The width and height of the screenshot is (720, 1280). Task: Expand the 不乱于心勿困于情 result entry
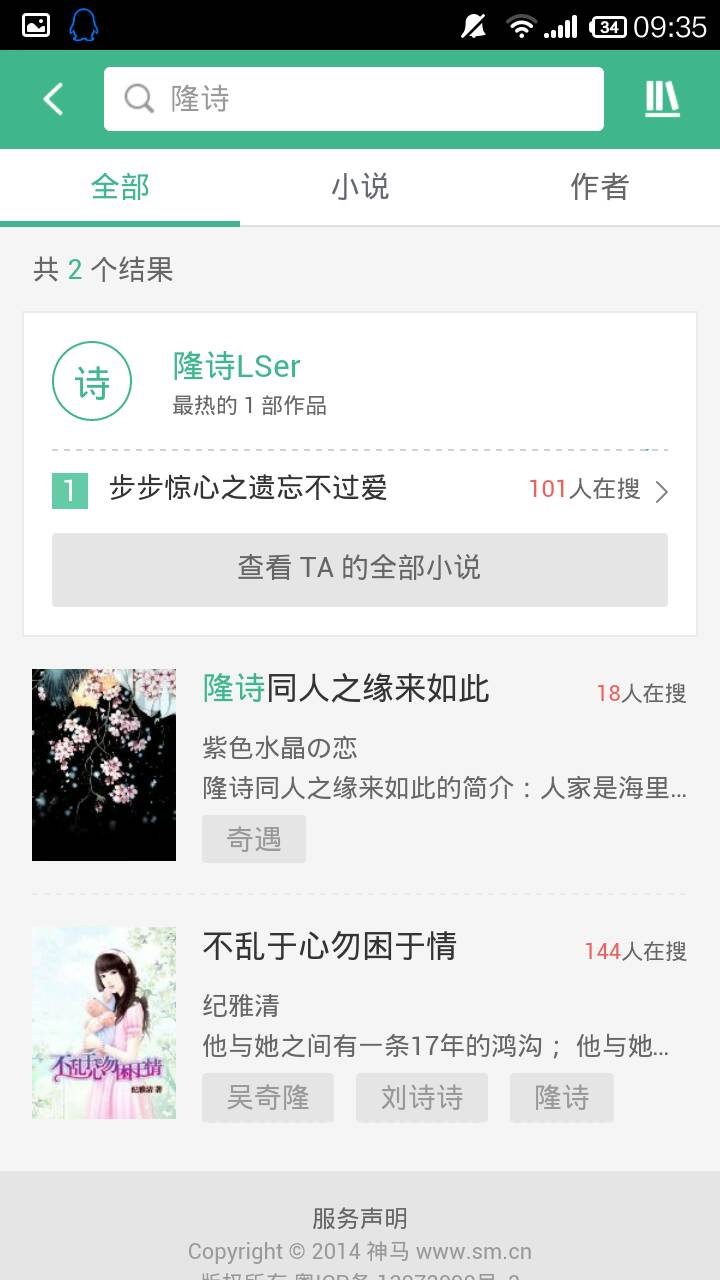[330, 948]
